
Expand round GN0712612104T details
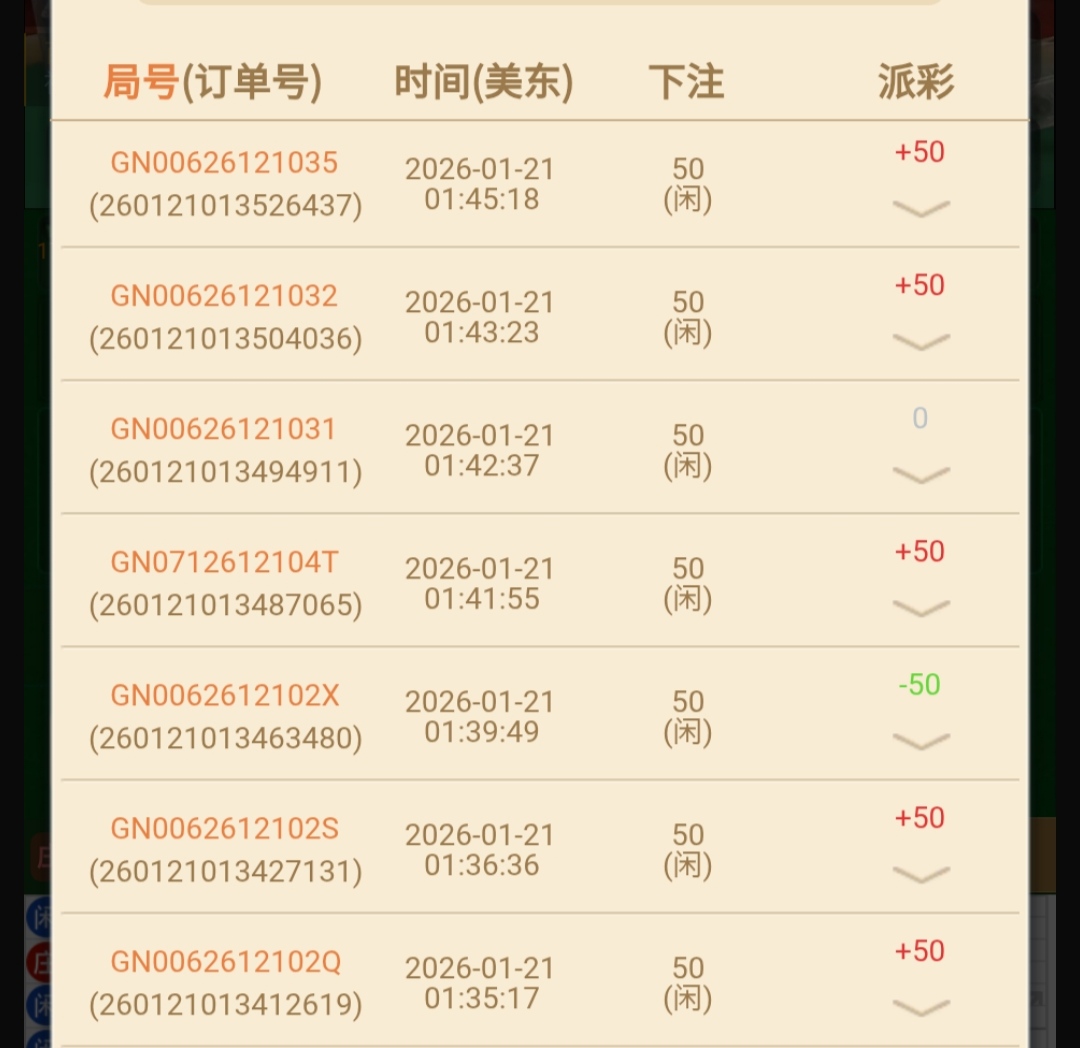[920, 608]
